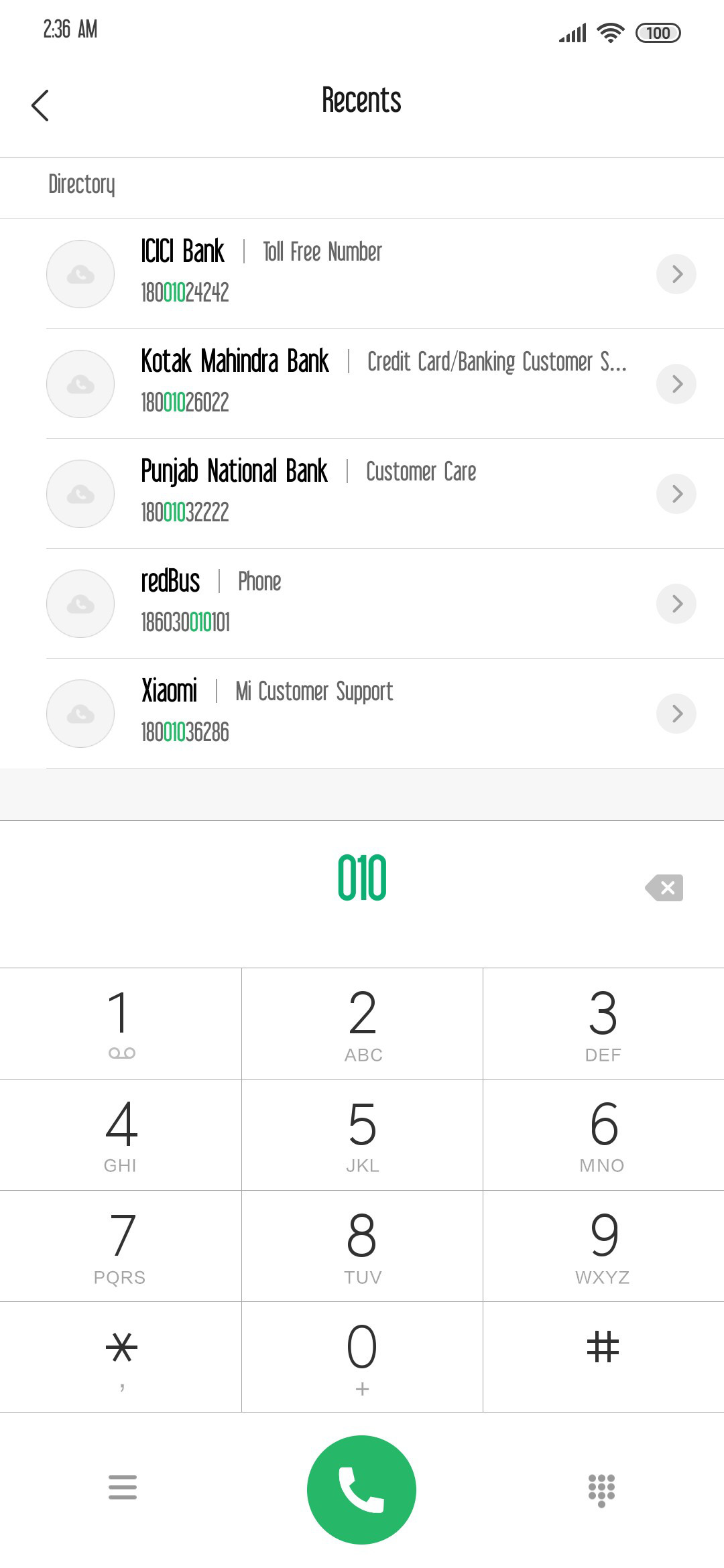Tap the star key on the keypad

point(121,1357)
